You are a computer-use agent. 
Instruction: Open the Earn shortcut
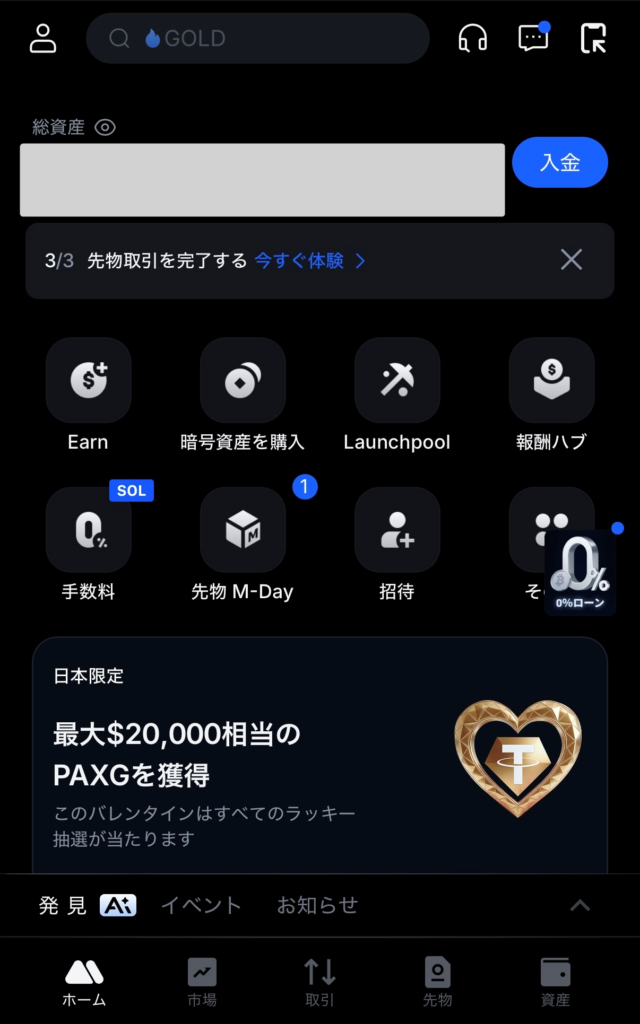point(88,381)
